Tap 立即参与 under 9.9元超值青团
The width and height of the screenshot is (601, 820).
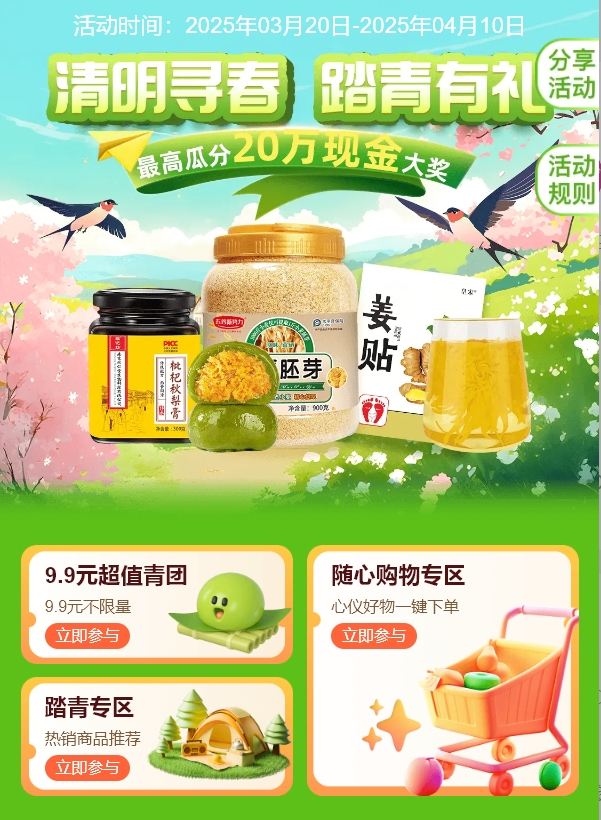pos(88,635)
